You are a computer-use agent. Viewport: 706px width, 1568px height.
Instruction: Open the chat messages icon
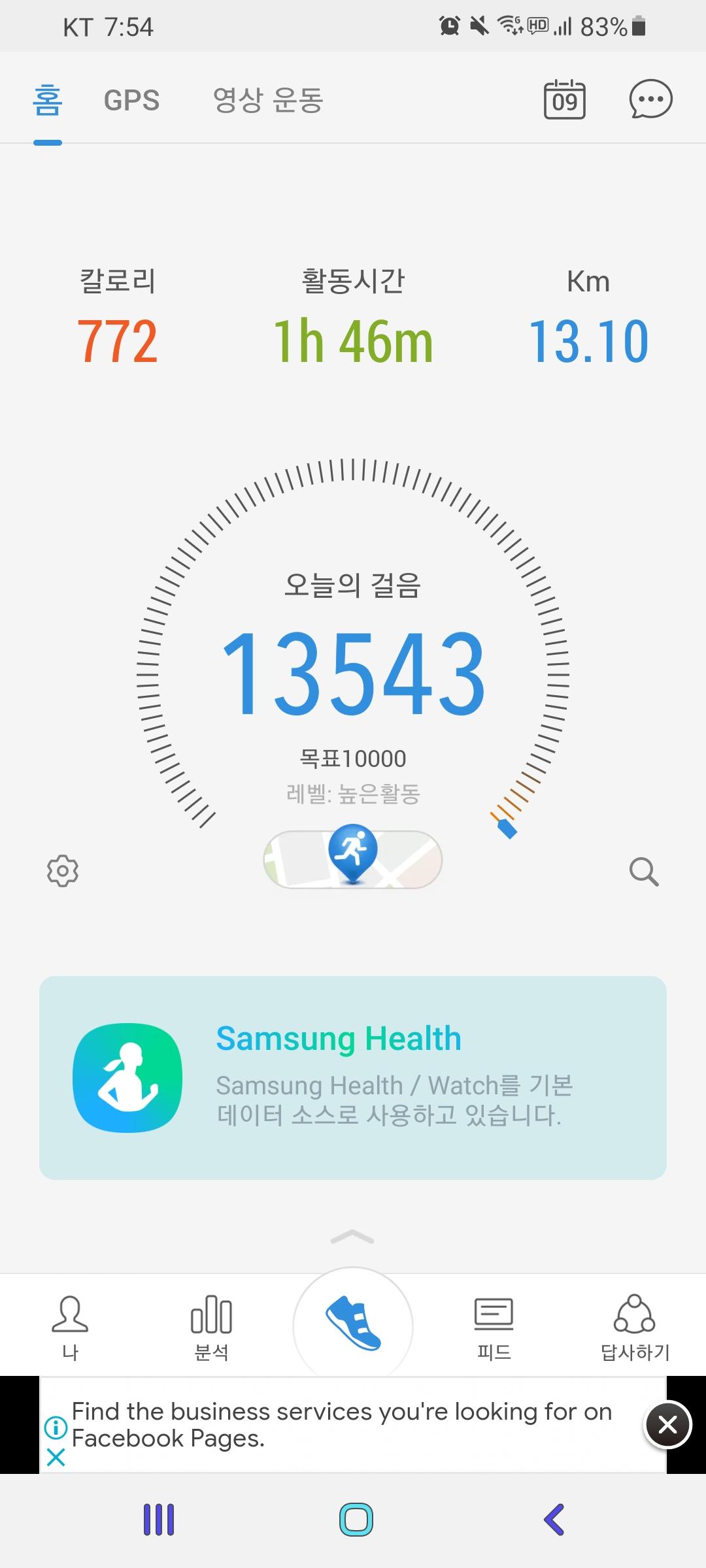[650, 100]
